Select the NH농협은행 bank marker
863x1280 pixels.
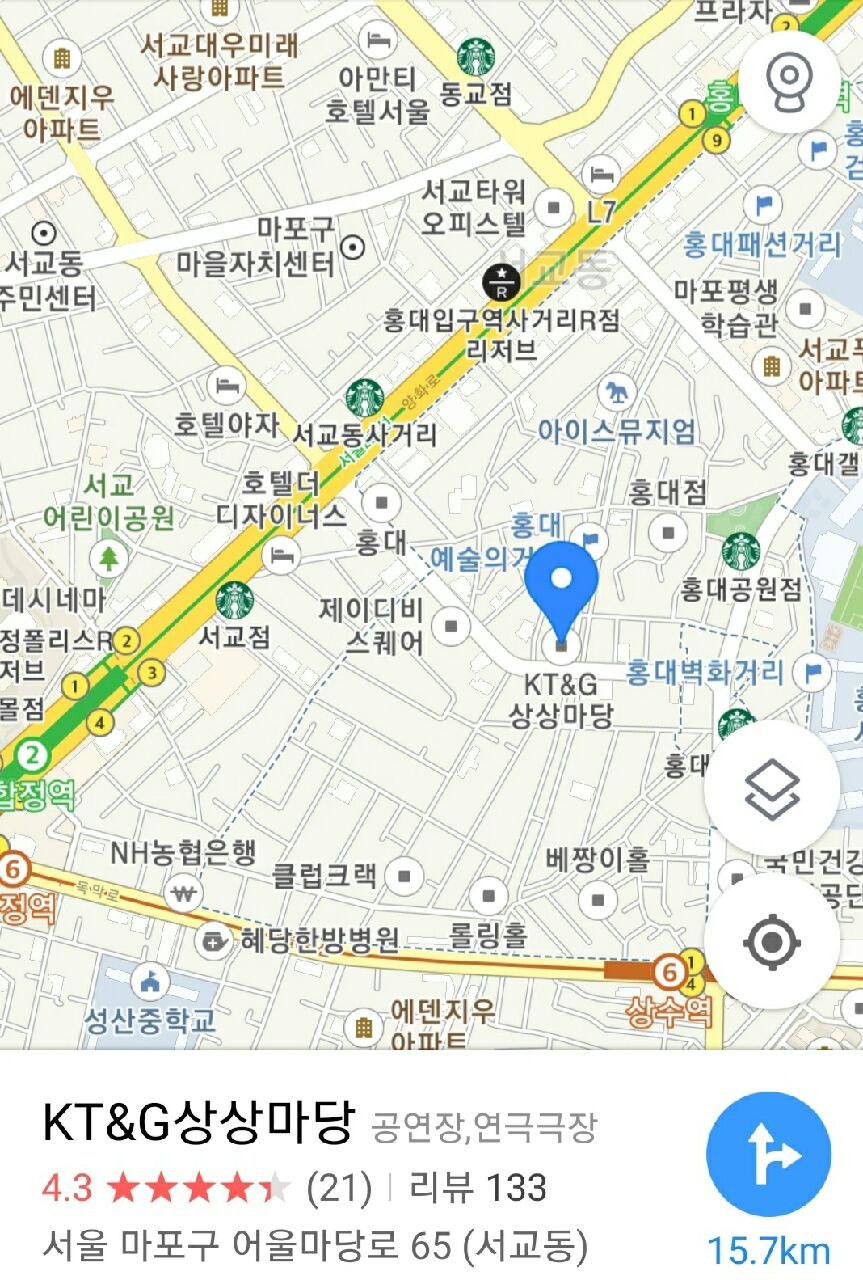[x=183, y=891]
